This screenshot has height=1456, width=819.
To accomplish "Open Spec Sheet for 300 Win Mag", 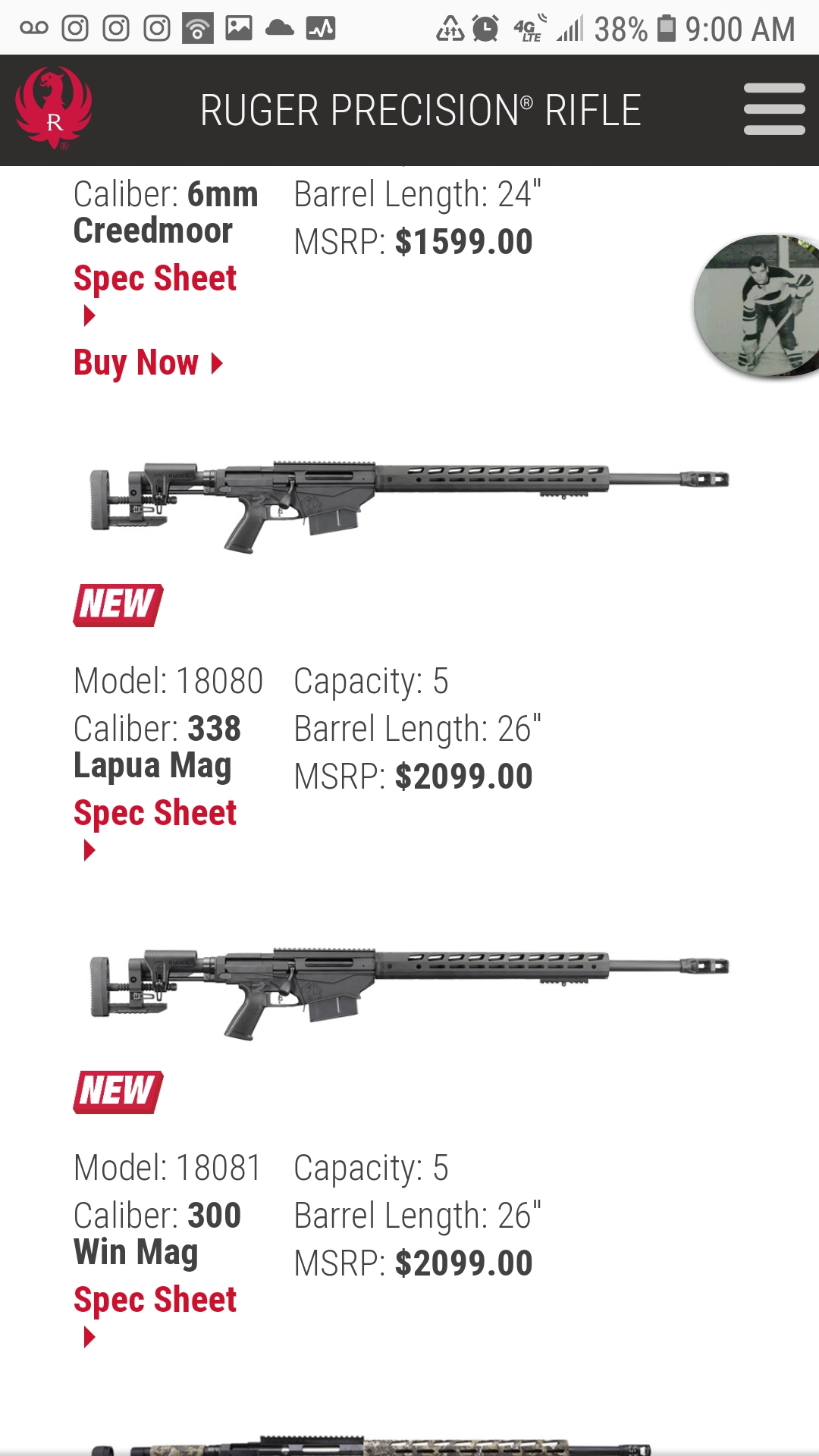I will [155, 1301].
